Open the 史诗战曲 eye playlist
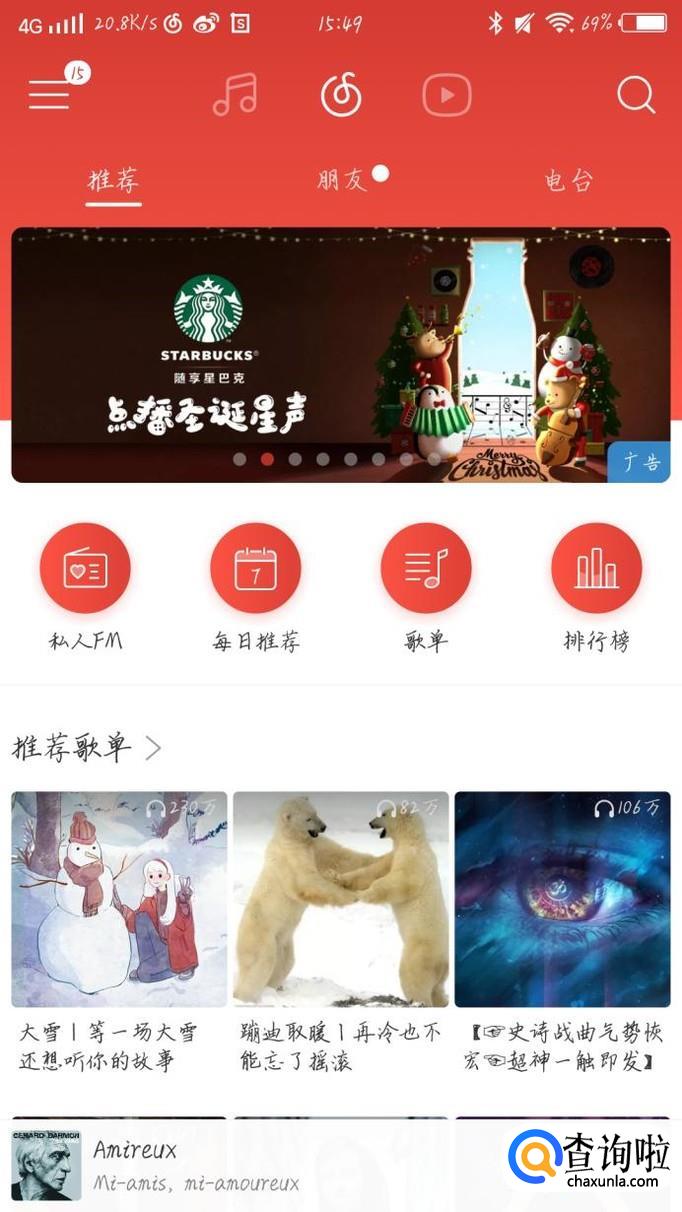 (x=563, y=899)
